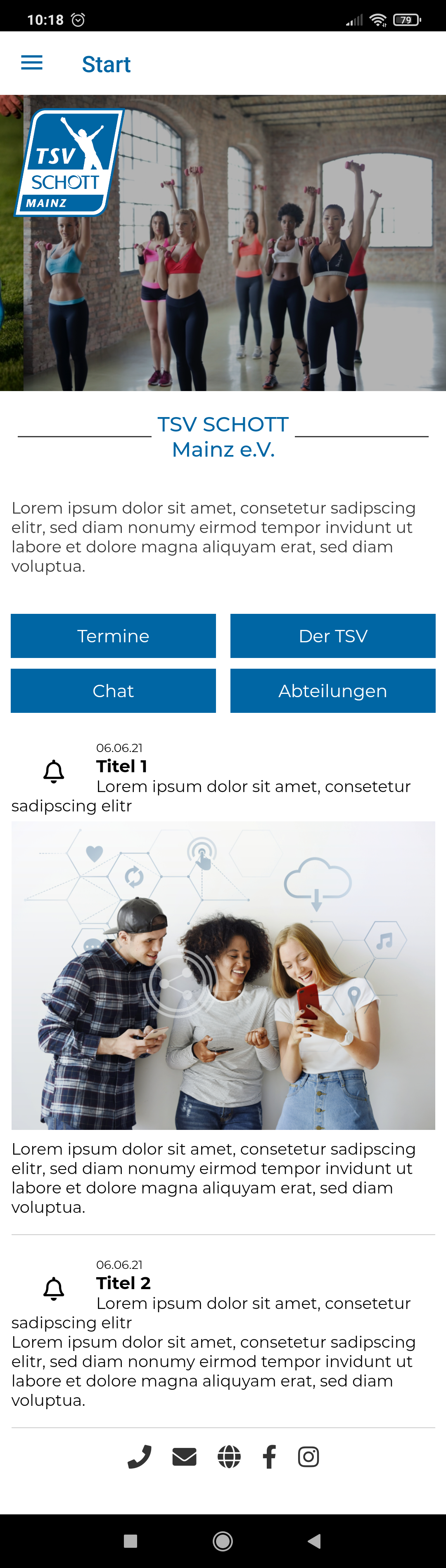This screenshot has width=446, height=1568.
Task: Open the Instagram profile
Action: (x=308, y=1457)
